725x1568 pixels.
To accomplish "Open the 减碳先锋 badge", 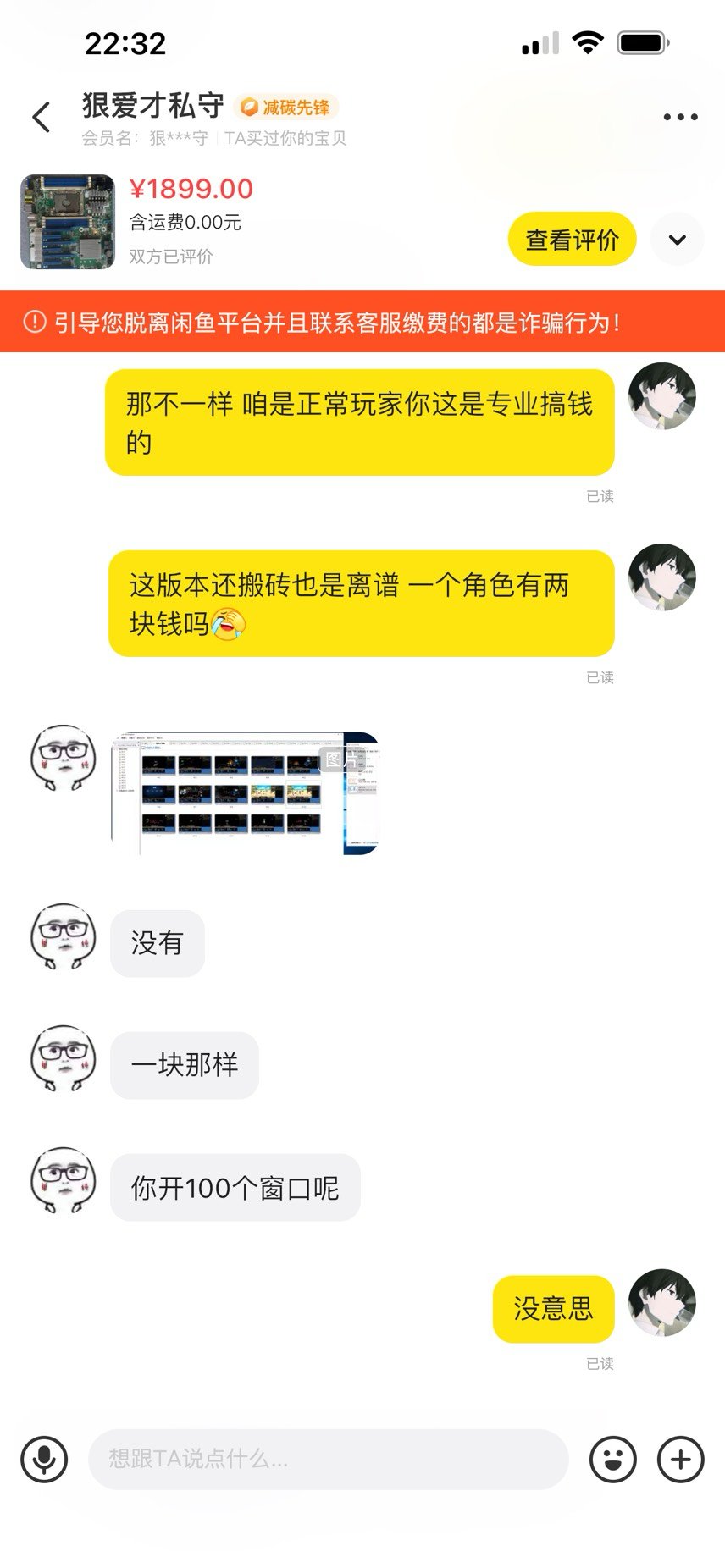I will pyautogui.click(x=285, y=108).
